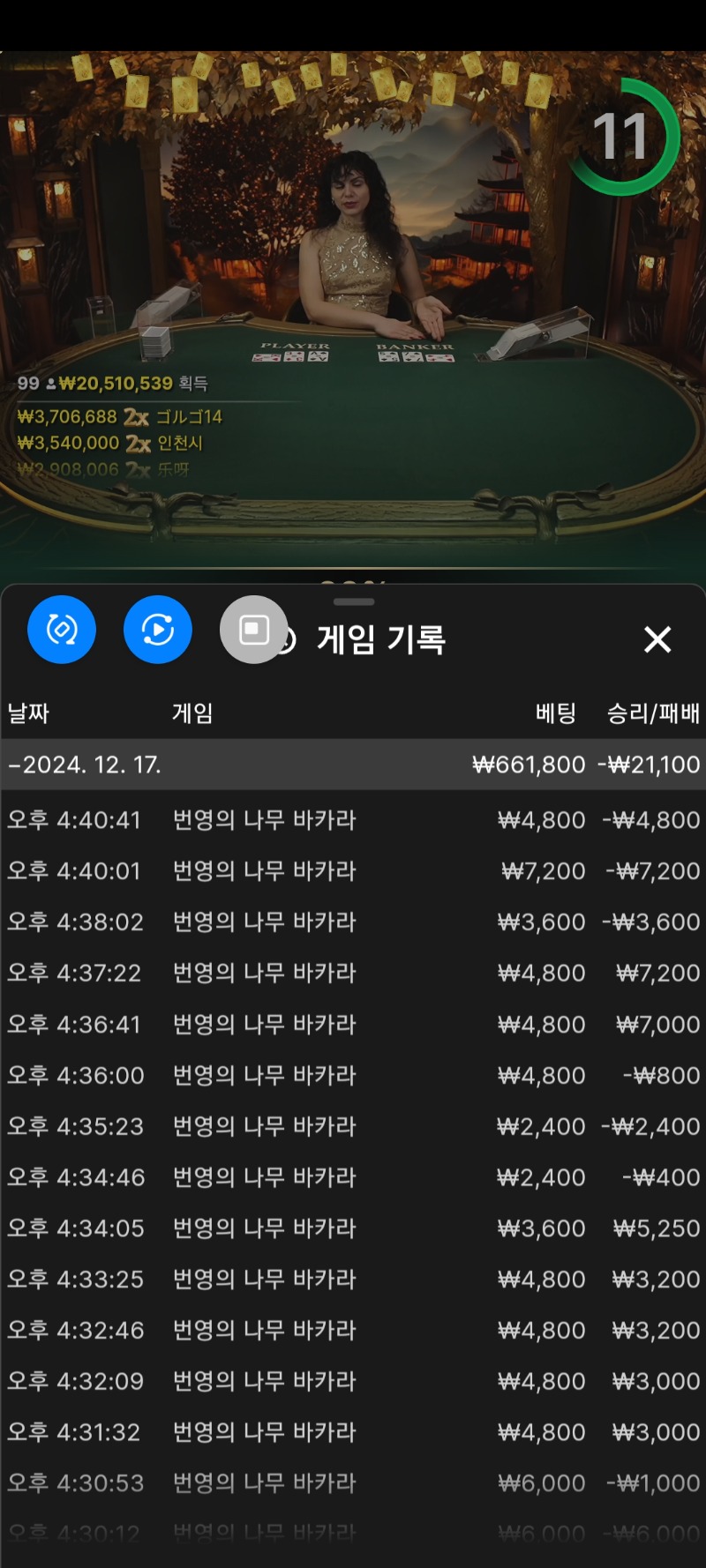View the 오후 4:31:32 round details

click(x=353, y=1432)
